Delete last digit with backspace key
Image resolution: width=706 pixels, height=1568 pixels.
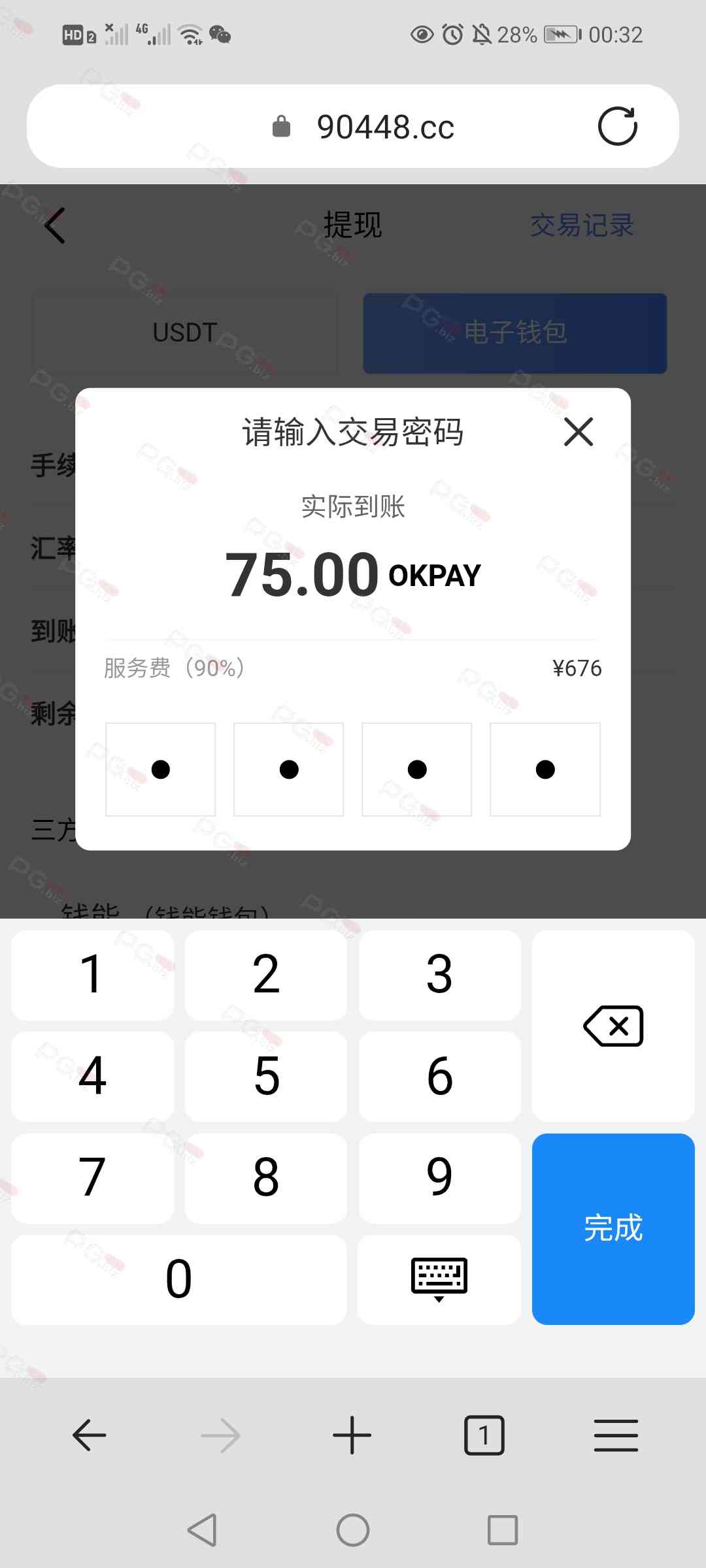613,1026
